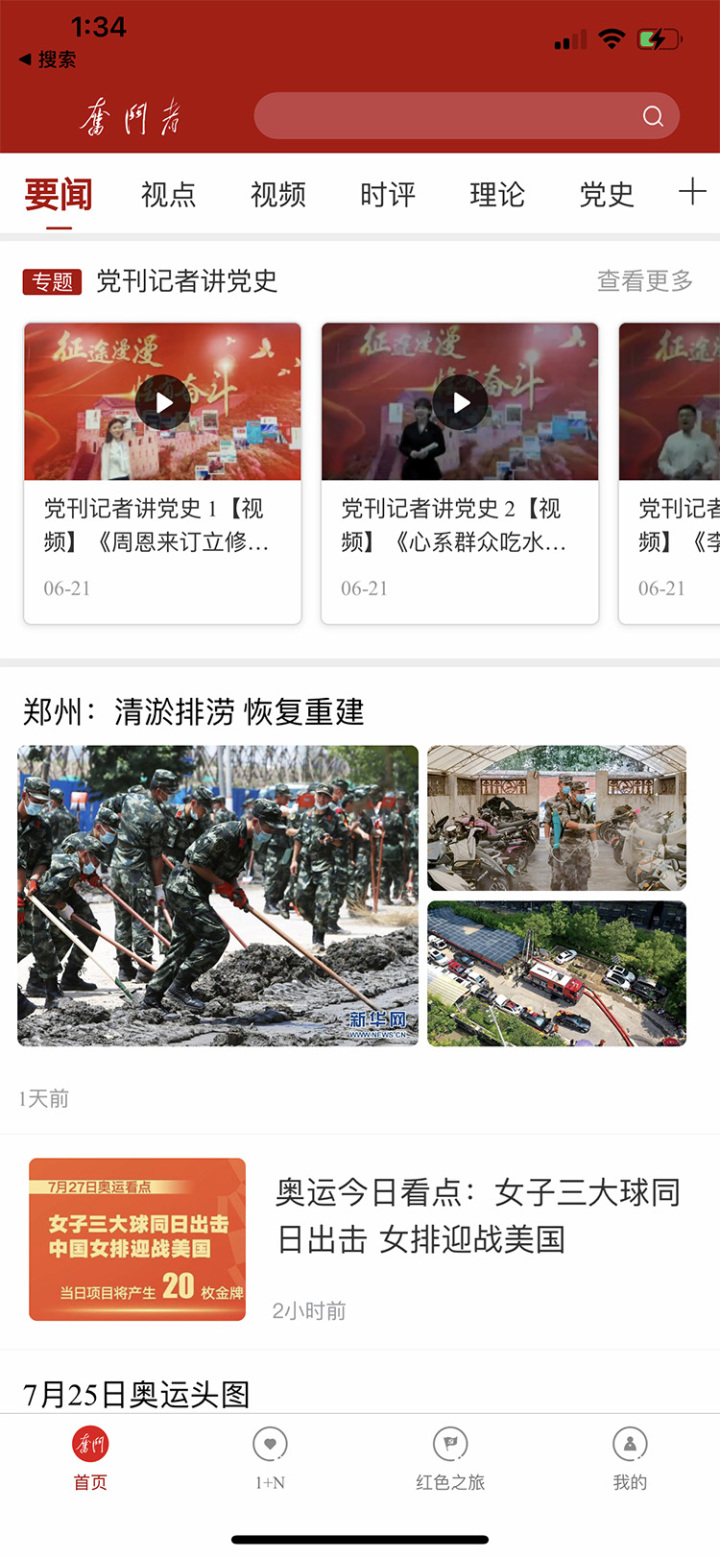Tap the 首页 home tab
Image resolution: width=720 pixels, height=1558 pixels.
(x=90, y=1458)
